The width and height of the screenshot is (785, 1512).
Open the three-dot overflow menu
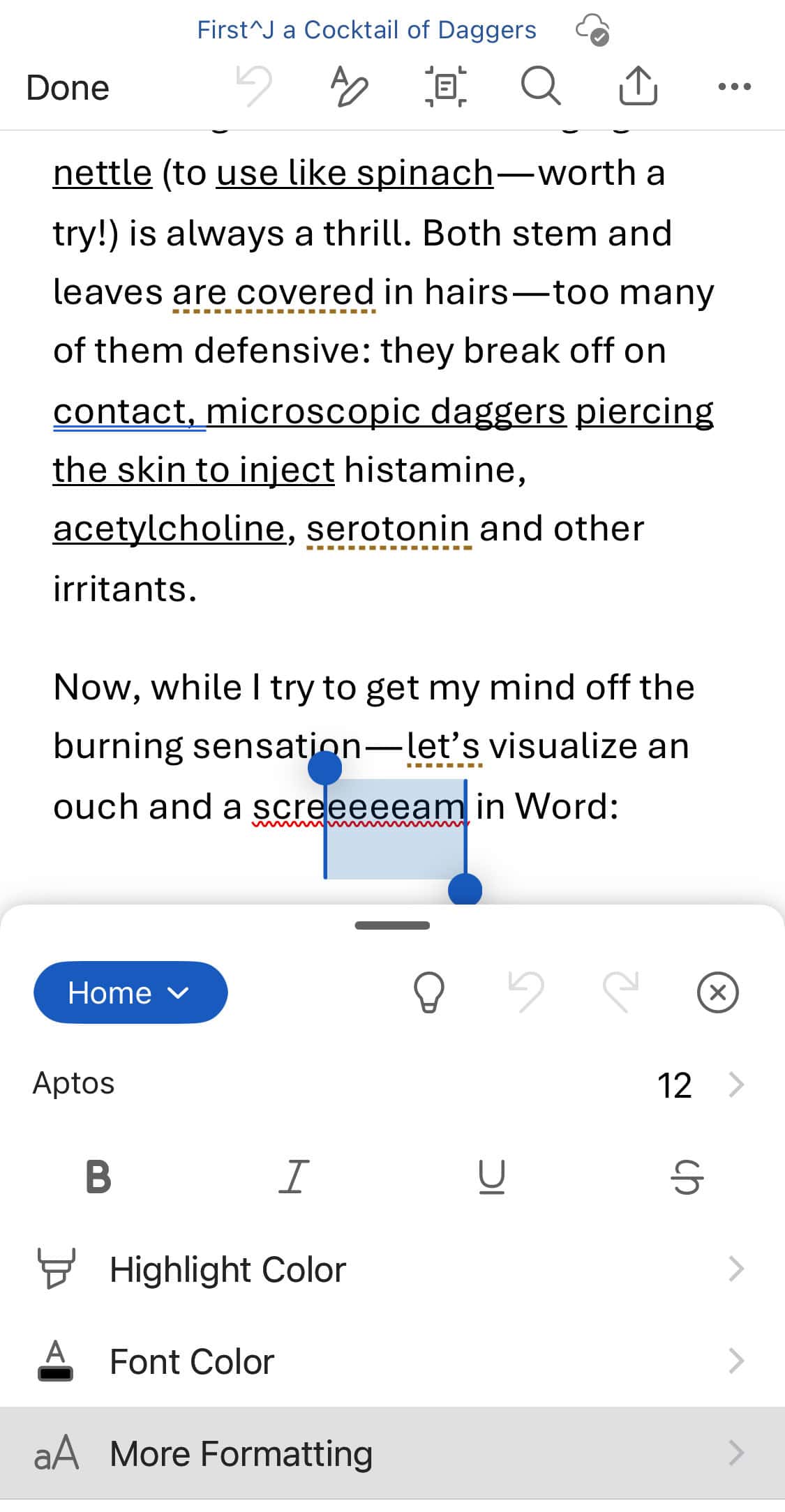734,87
